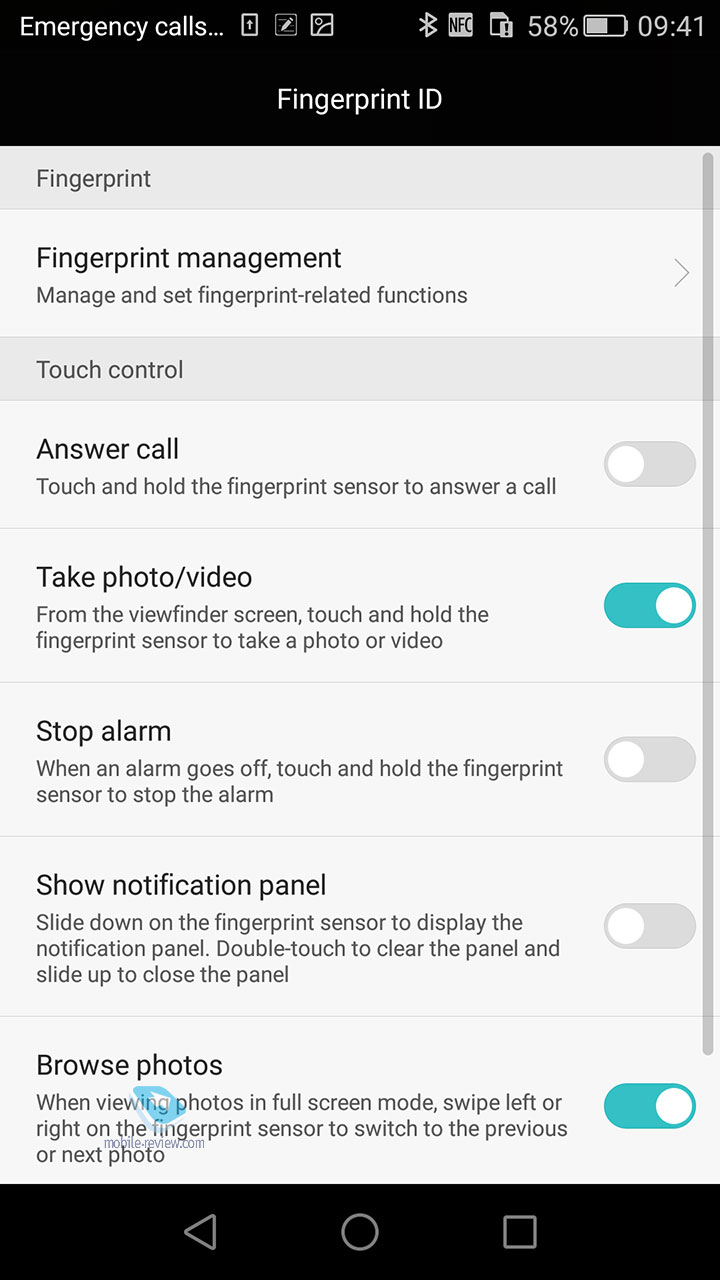The image size is (720, 1280).
Task: Enable the Answer call toggle
Action: pyautogui.click(x=650, y=465)
